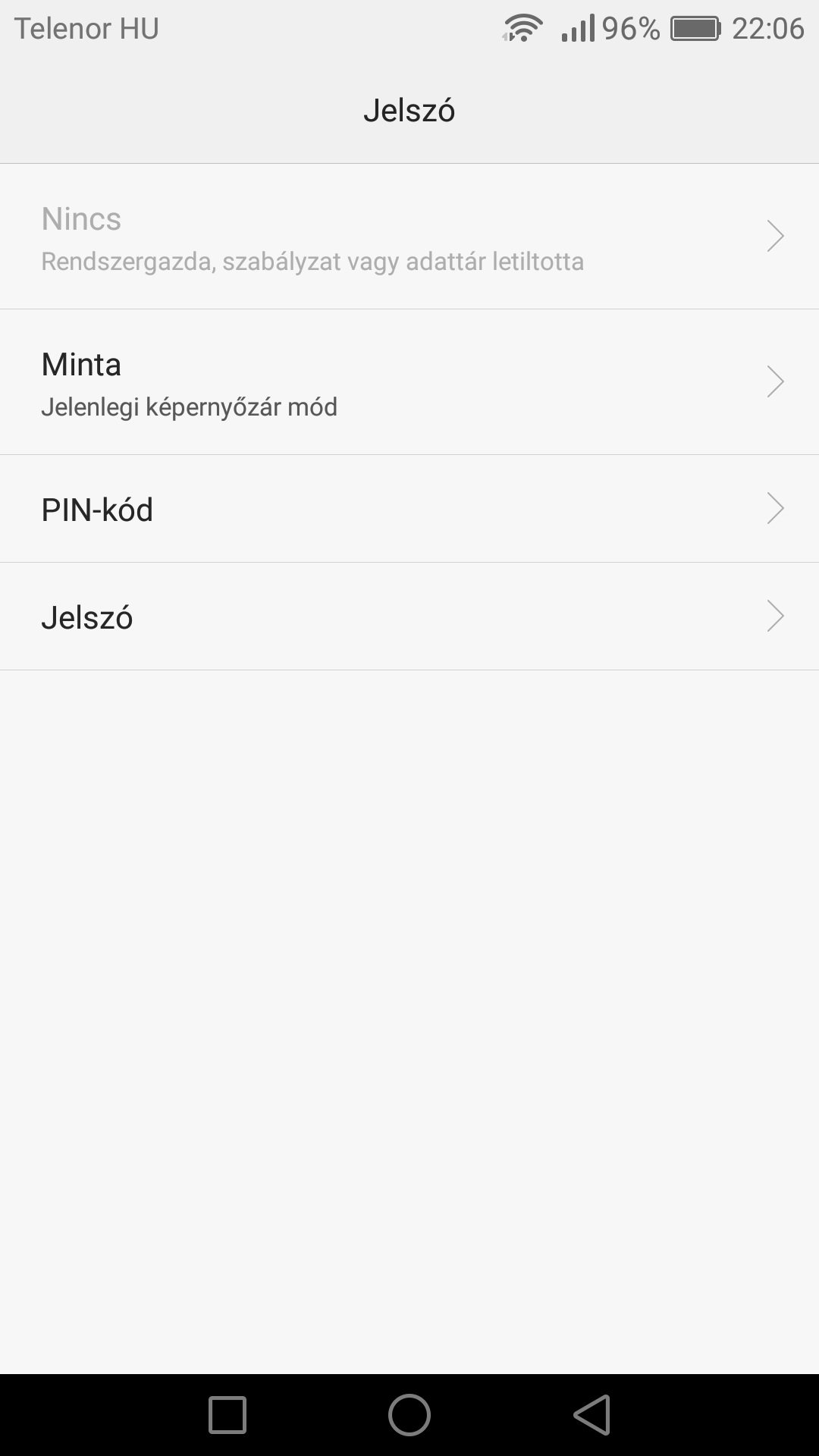Go to the home screen
The width and height of the screenshot is (819, 1456).
pyautogui.click(x=409, y=1415)
